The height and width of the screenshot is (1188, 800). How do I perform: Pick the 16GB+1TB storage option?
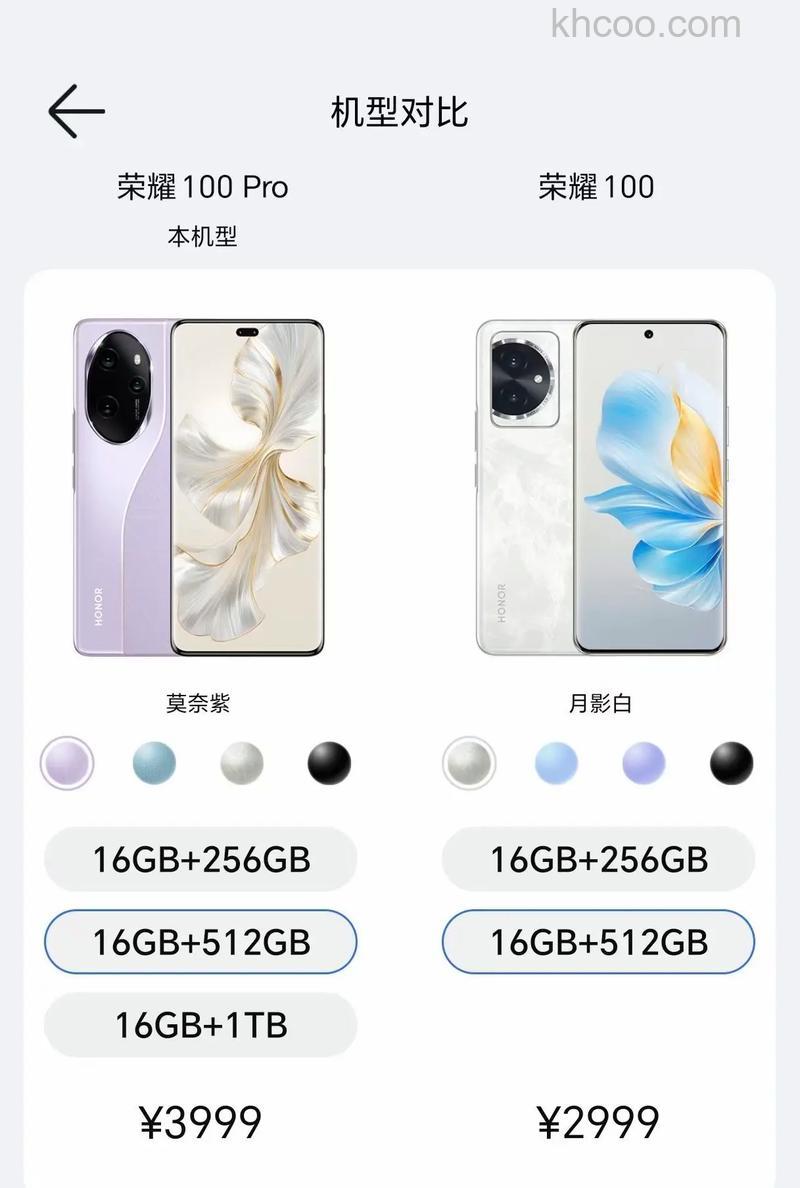201,1025
